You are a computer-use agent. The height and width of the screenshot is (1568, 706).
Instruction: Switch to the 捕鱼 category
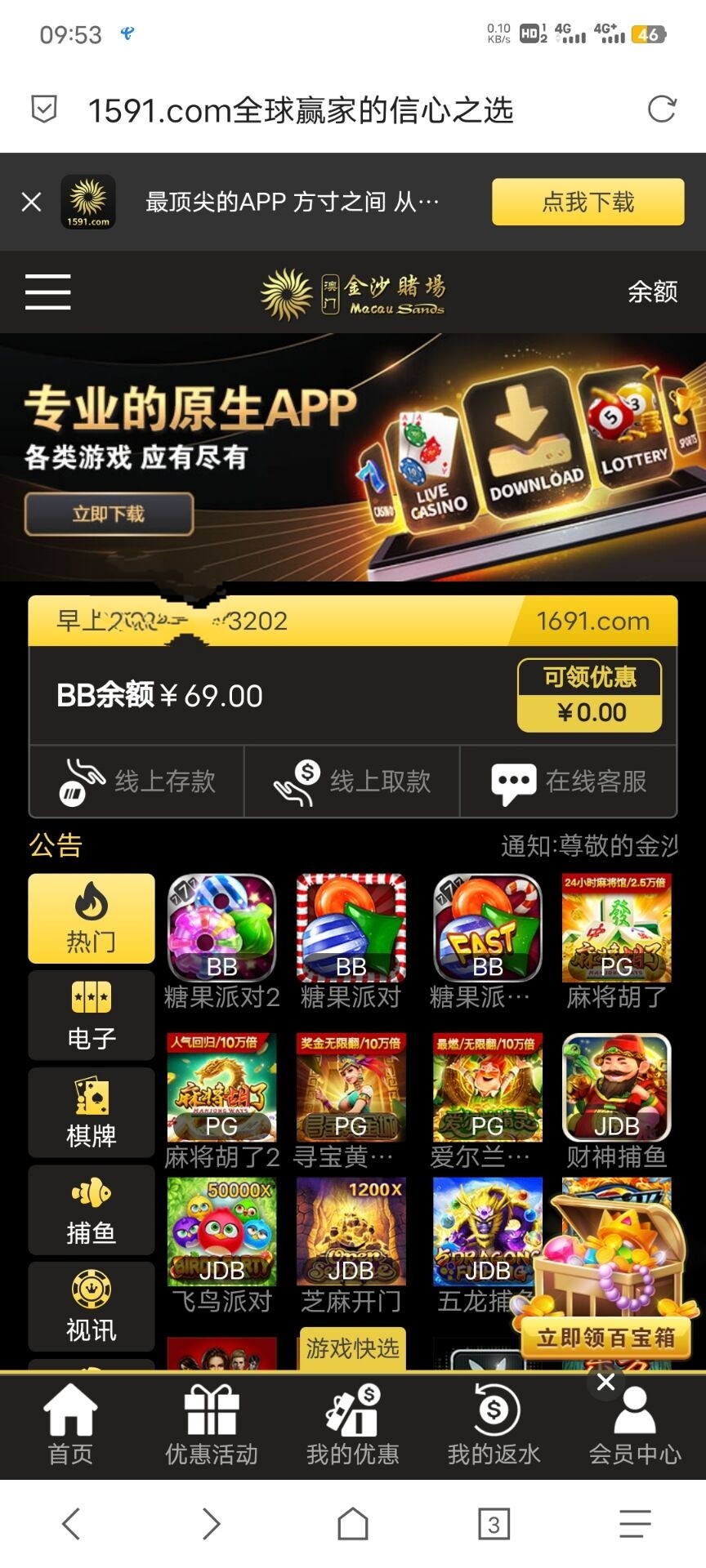[x=92, y=1209]
